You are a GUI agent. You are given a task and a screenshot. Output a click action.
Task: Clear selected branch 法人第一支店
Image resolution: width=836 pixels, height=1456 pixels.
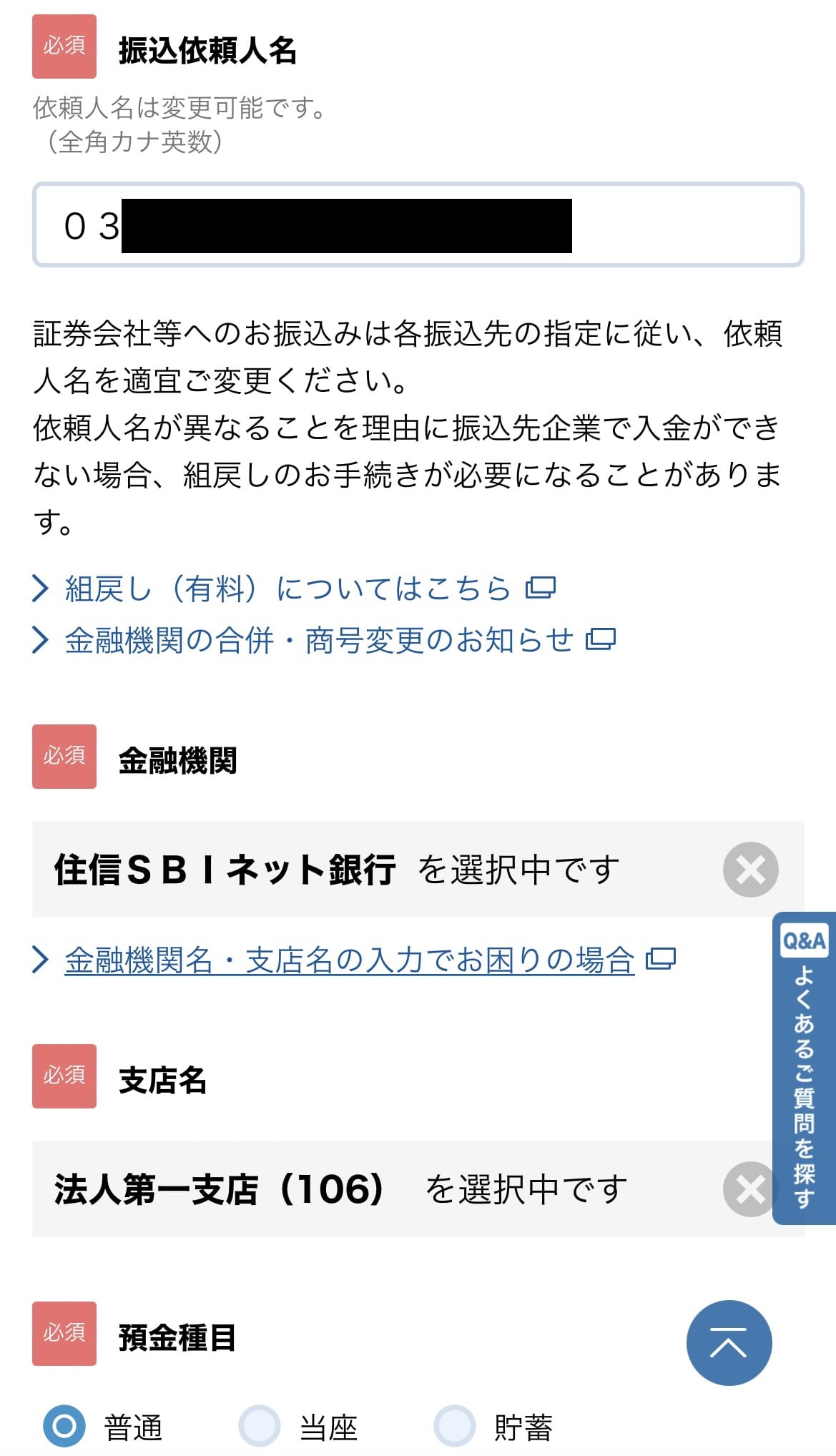coord(747,1189)
